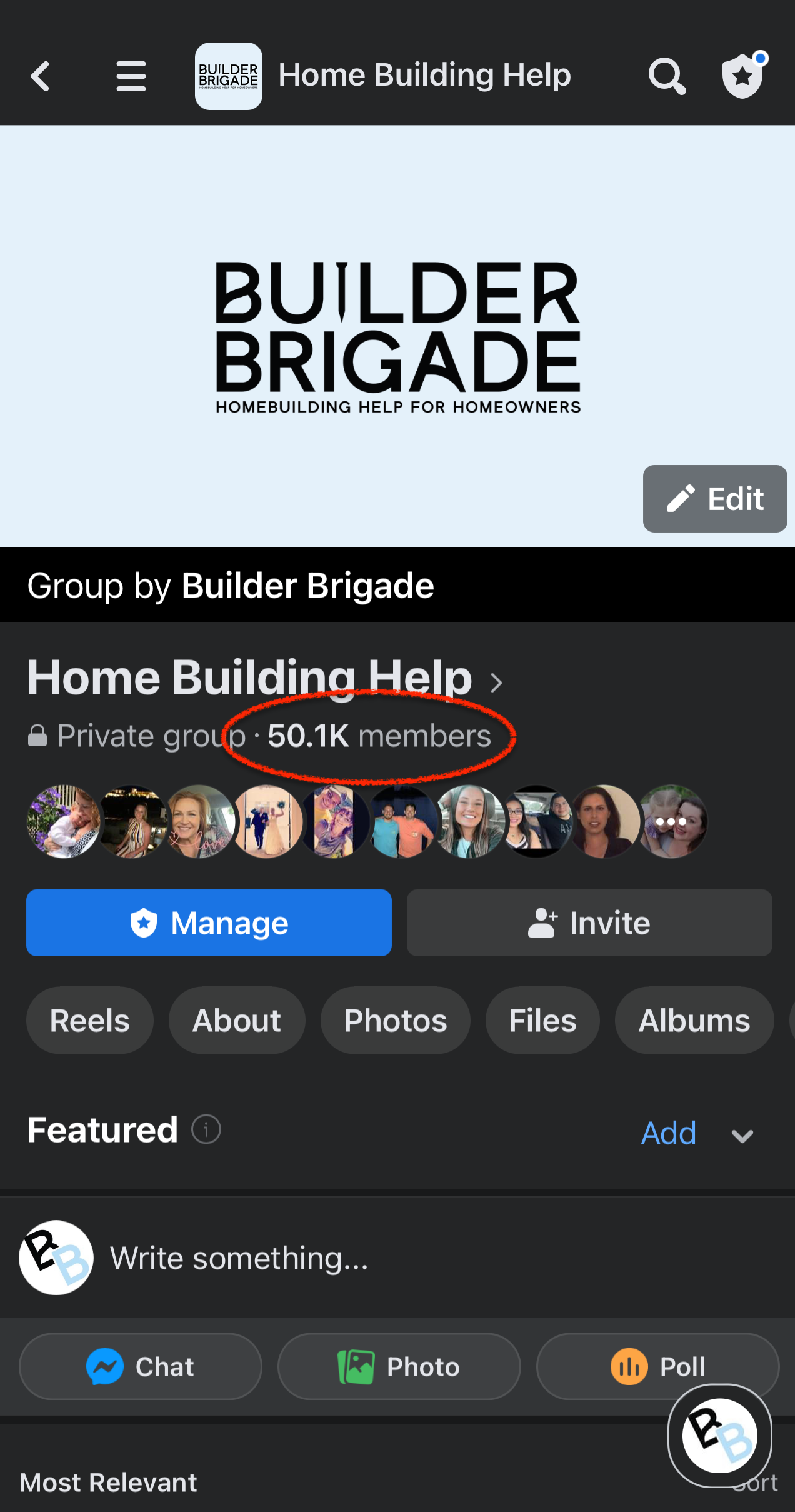Screen dimensions: 795x1512
Task: View more members via the three-dots avatar
Action: pos(672,821)
